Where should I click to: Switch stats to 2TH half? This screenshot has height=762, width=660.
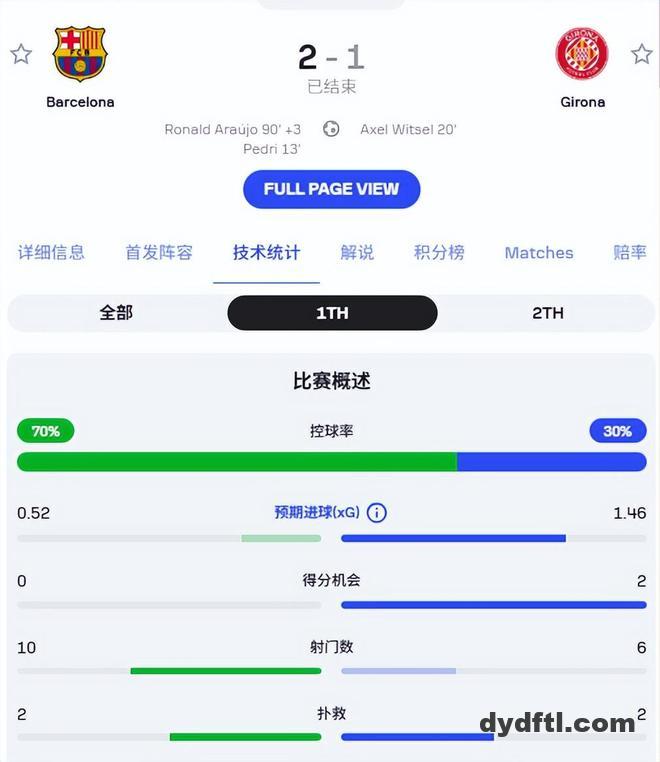coord(548,313)
